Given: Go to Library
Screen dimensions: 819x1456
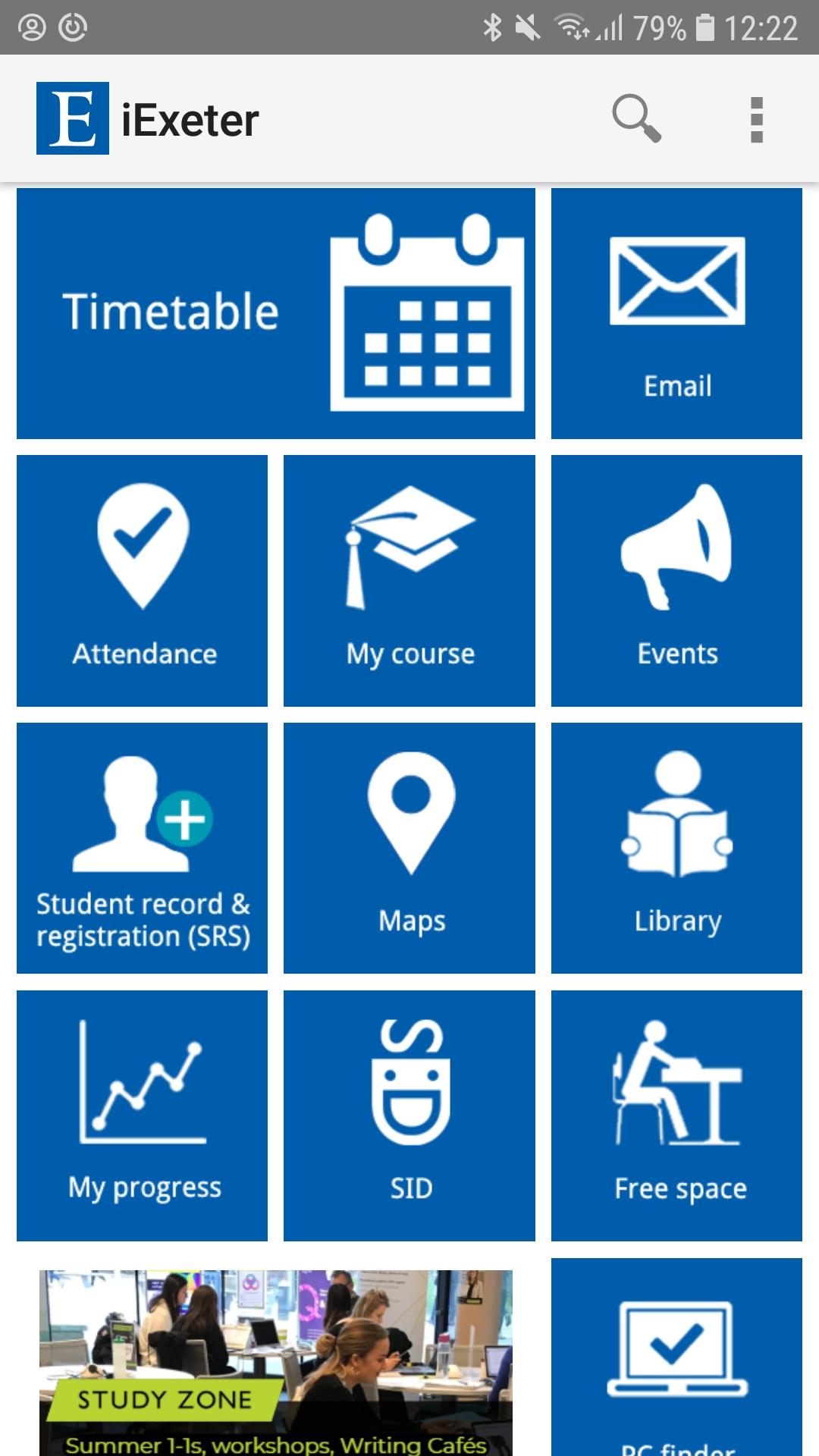Looking at the screenshot, I should tap(676, 848).
